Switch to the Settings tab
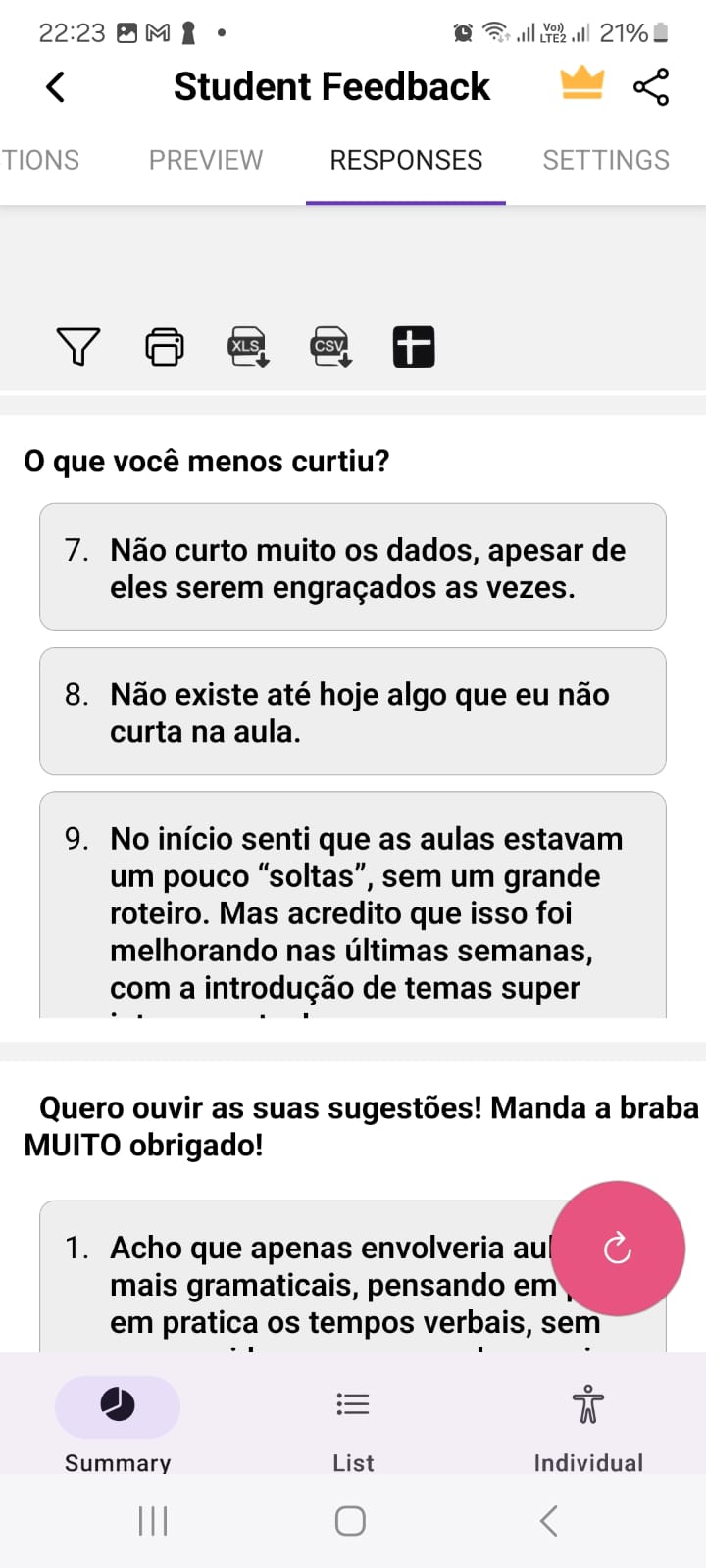 [x=606, y=160]
